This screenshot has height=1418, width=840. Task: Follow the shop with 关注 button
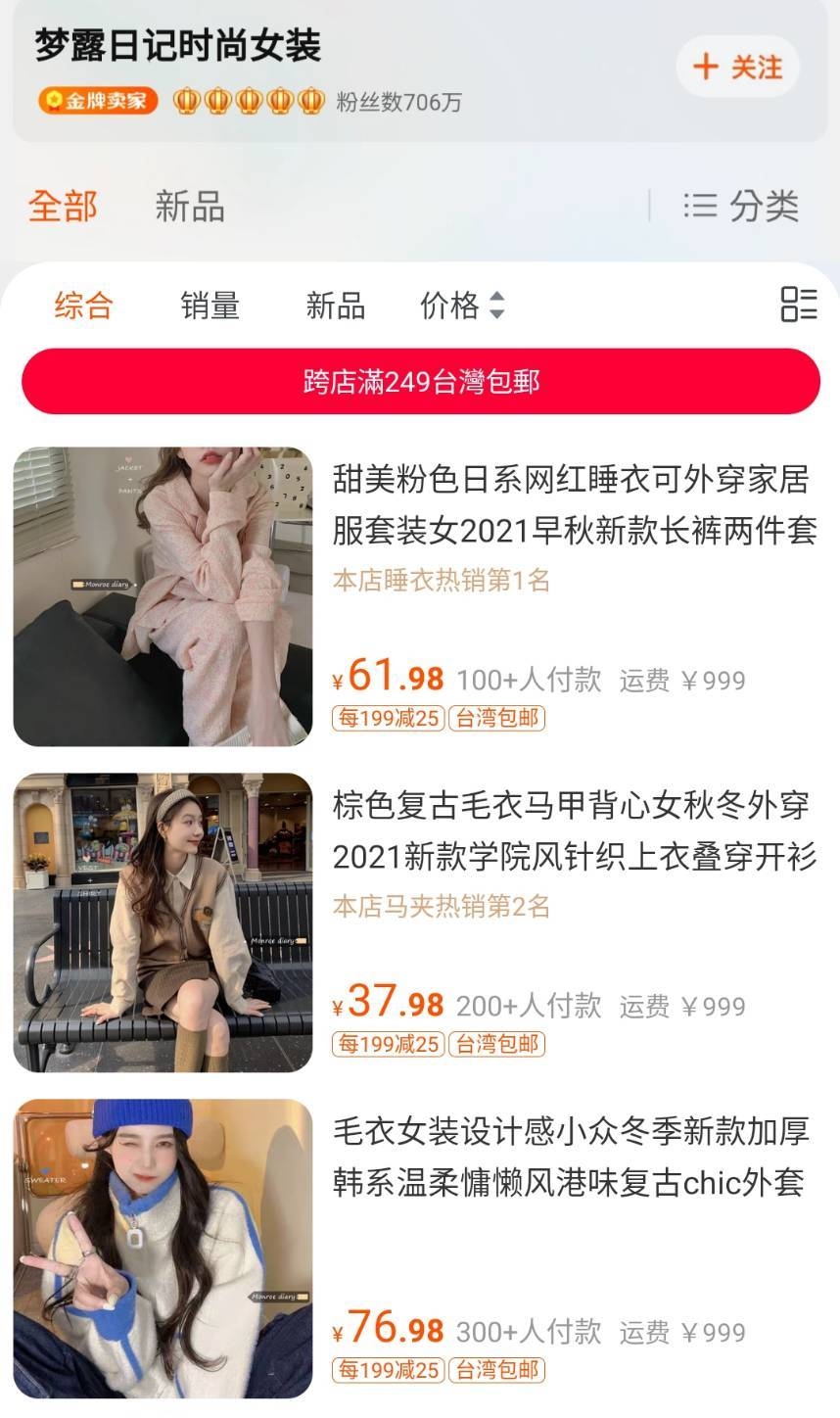(x=737, y=67)
